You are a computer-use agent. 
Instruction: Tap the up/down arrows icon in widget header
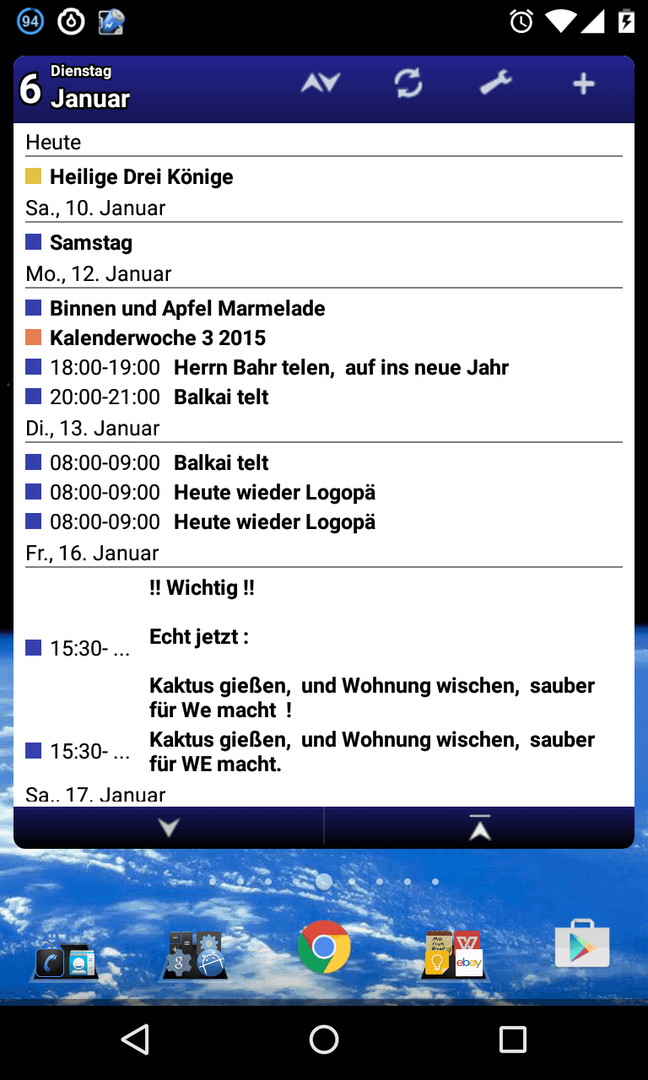(321, 84)
